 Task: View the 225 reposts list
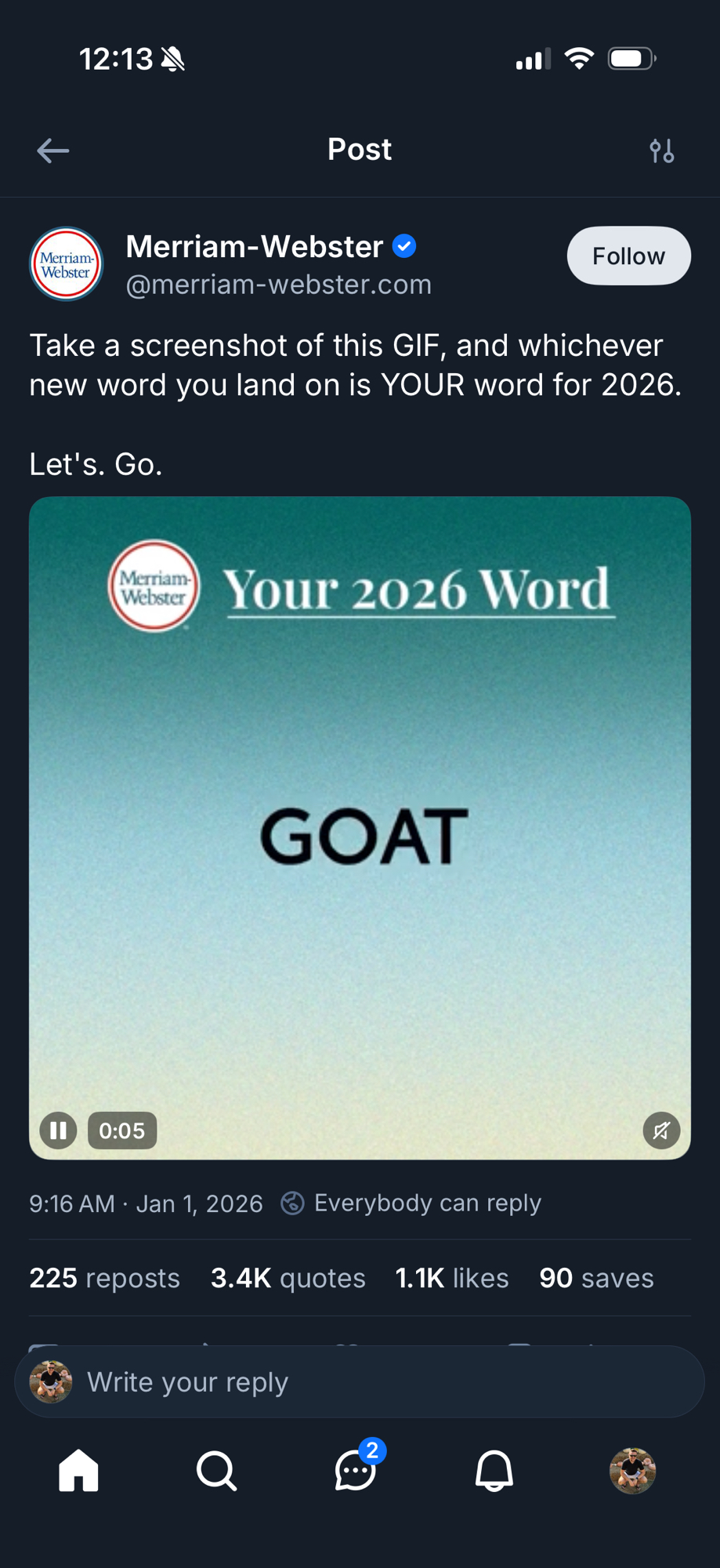click(104, 1278)
